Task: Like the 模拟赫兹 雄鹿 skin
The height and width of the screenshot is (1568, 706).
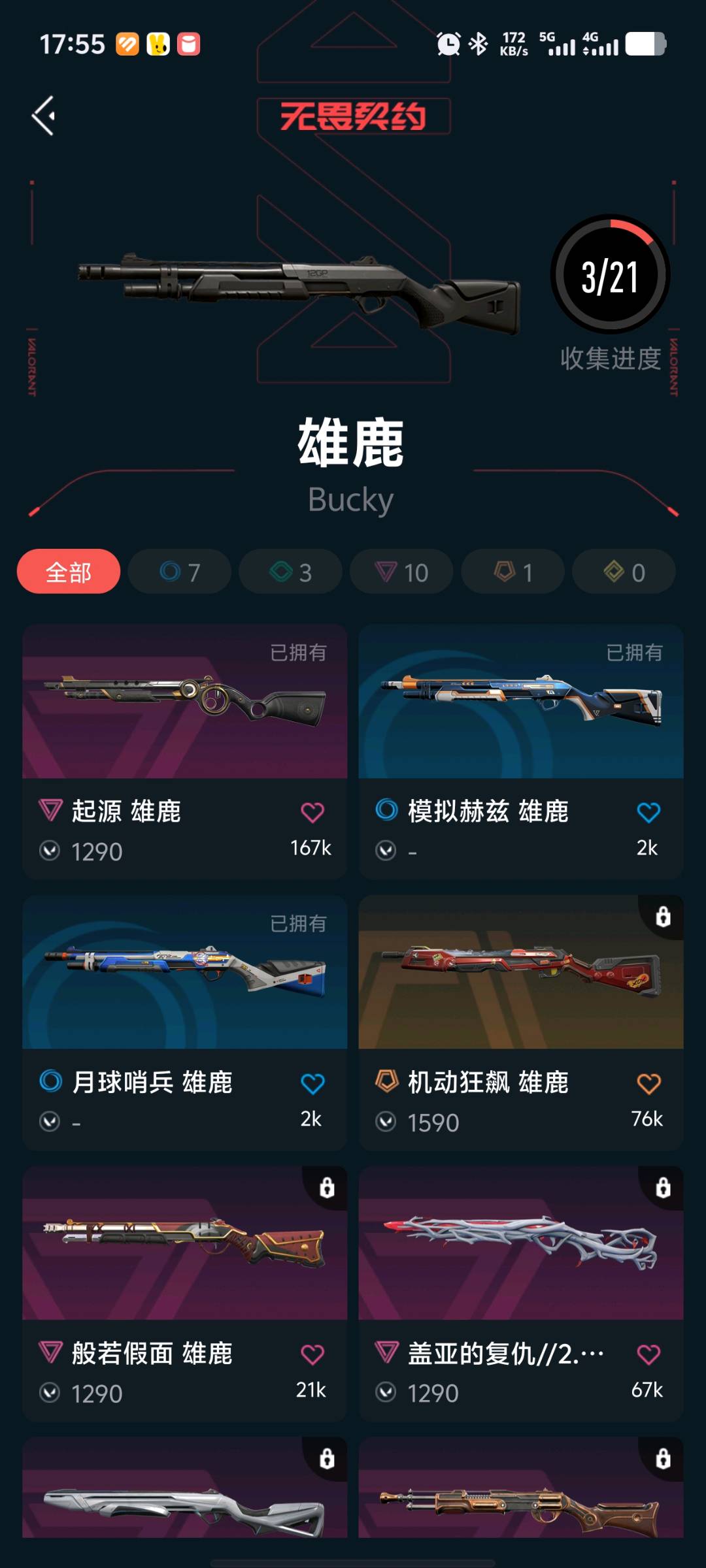Action: point(648,812)
